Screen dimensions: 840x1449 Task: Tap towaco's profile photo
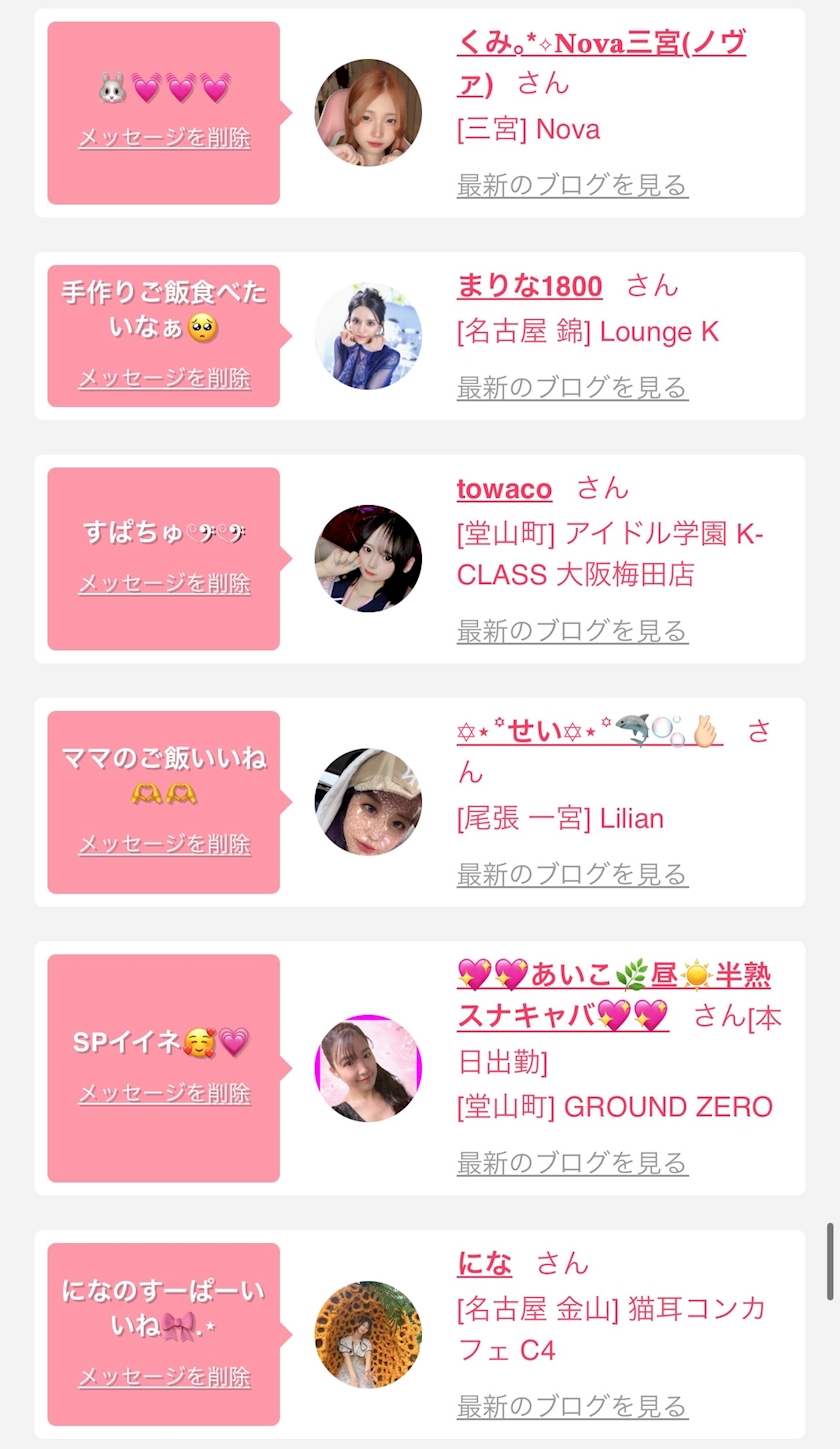(368, 558)
